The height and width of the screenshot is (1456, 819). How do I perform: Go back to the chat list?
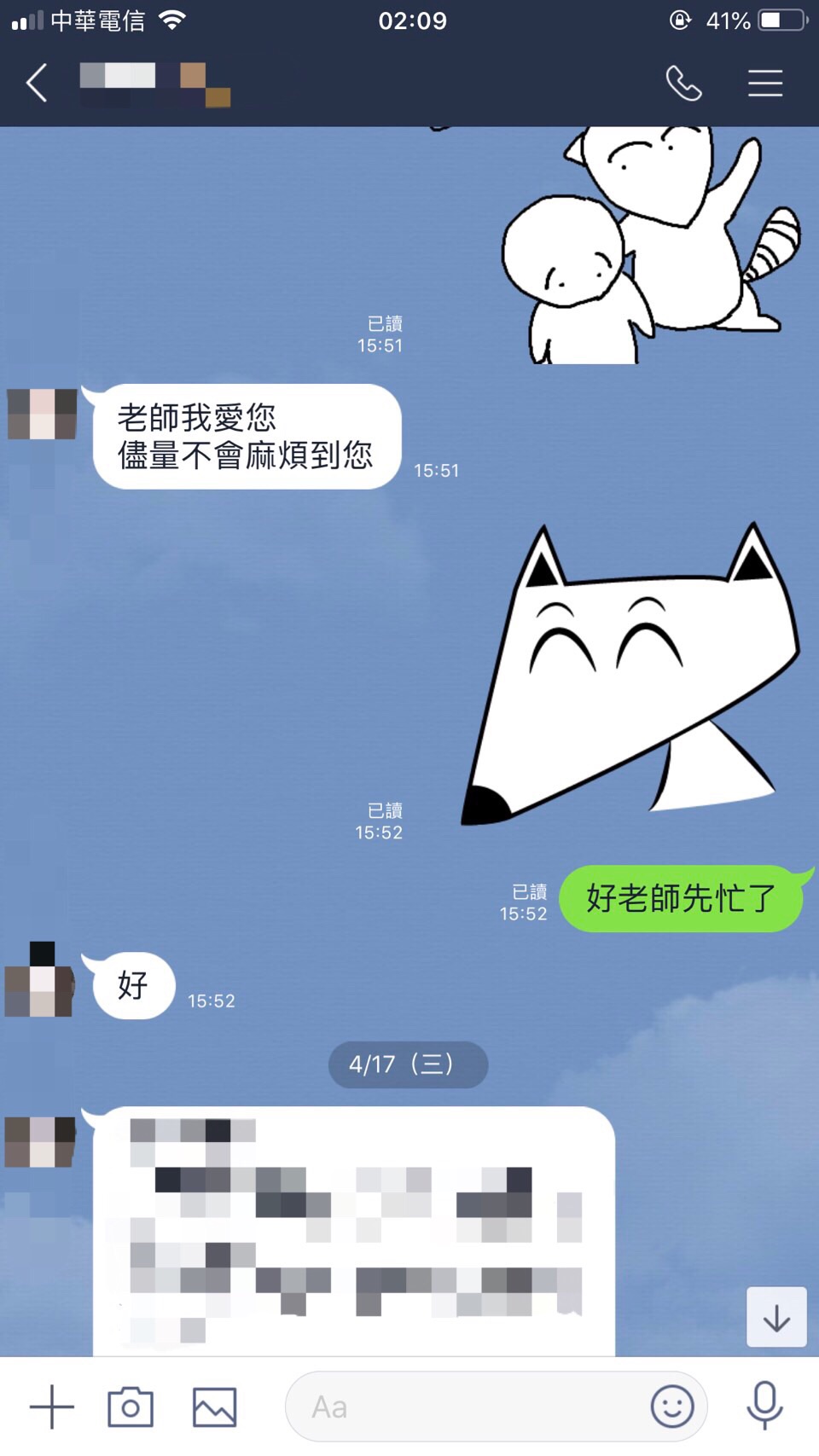click(37, 84)
